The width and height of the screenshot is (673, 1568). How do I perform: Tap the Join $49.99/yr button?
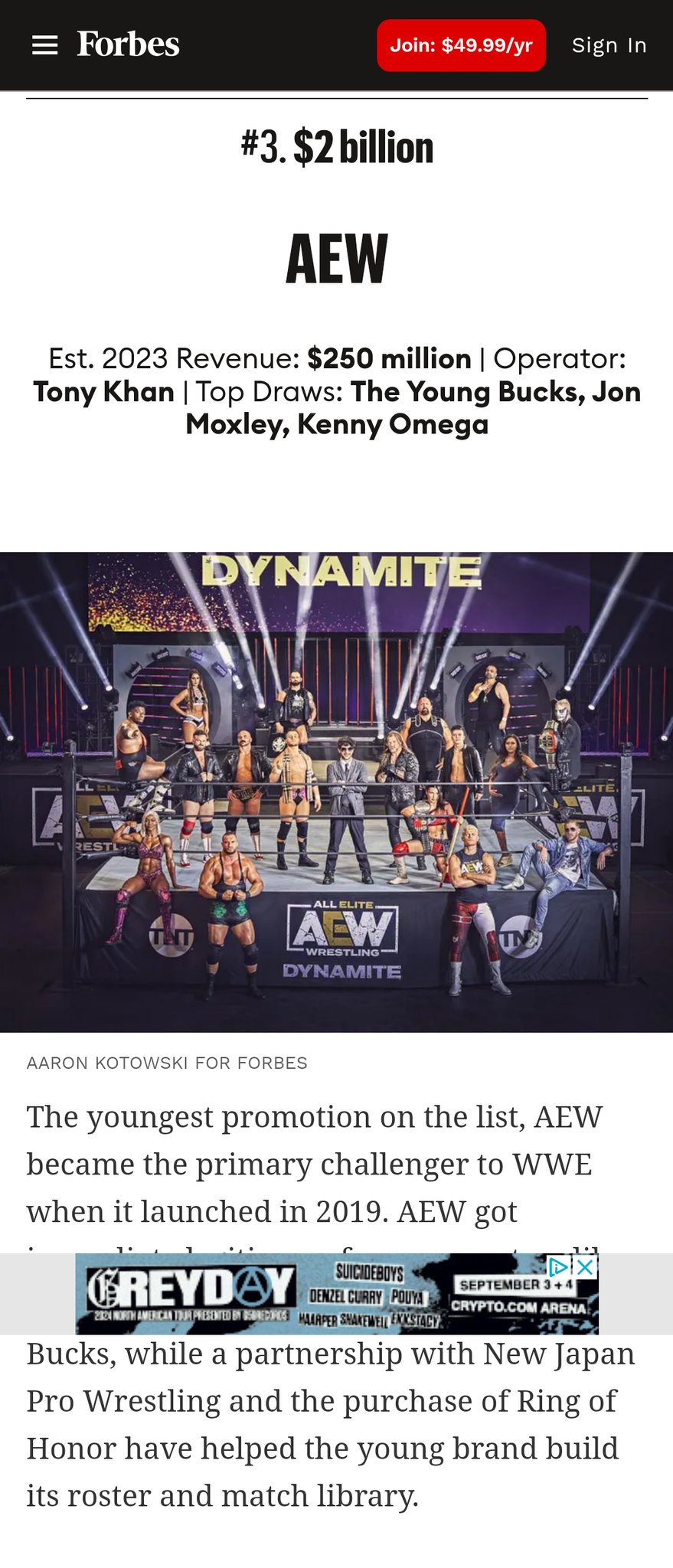click(461, 46)
